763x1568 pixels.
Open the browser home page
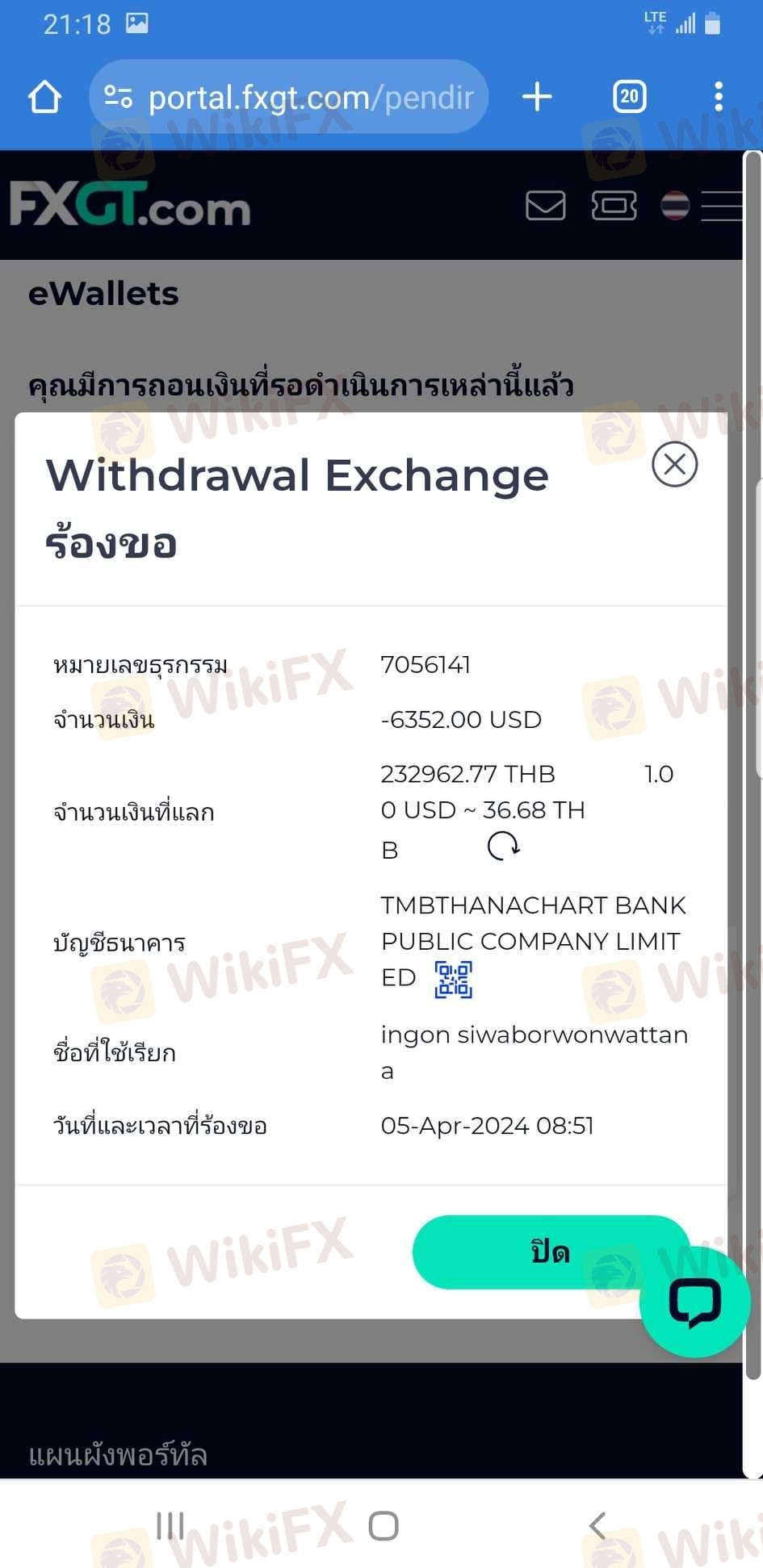(x=44, y=97)
